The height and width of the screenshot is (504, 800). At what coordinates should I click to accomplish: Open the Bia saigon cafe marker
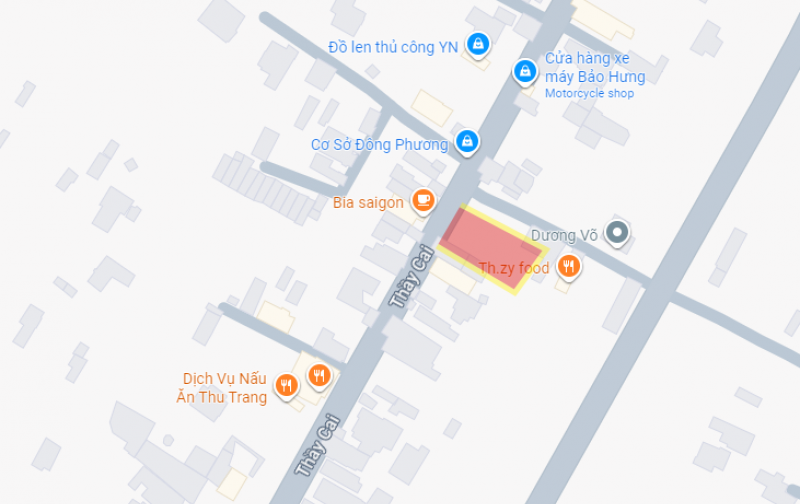coord(423,200)
